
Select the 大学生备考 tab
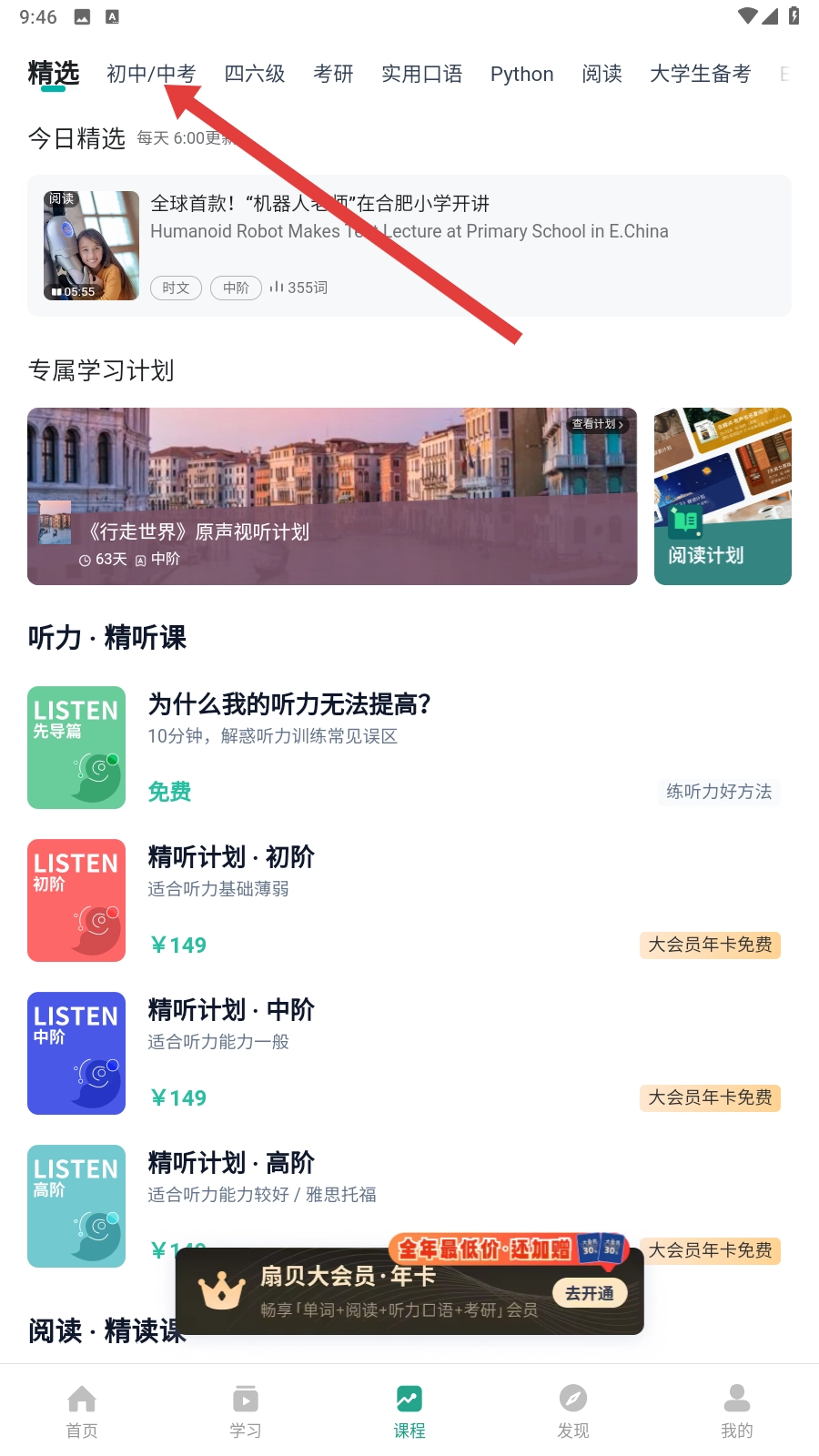coord(700,74)
